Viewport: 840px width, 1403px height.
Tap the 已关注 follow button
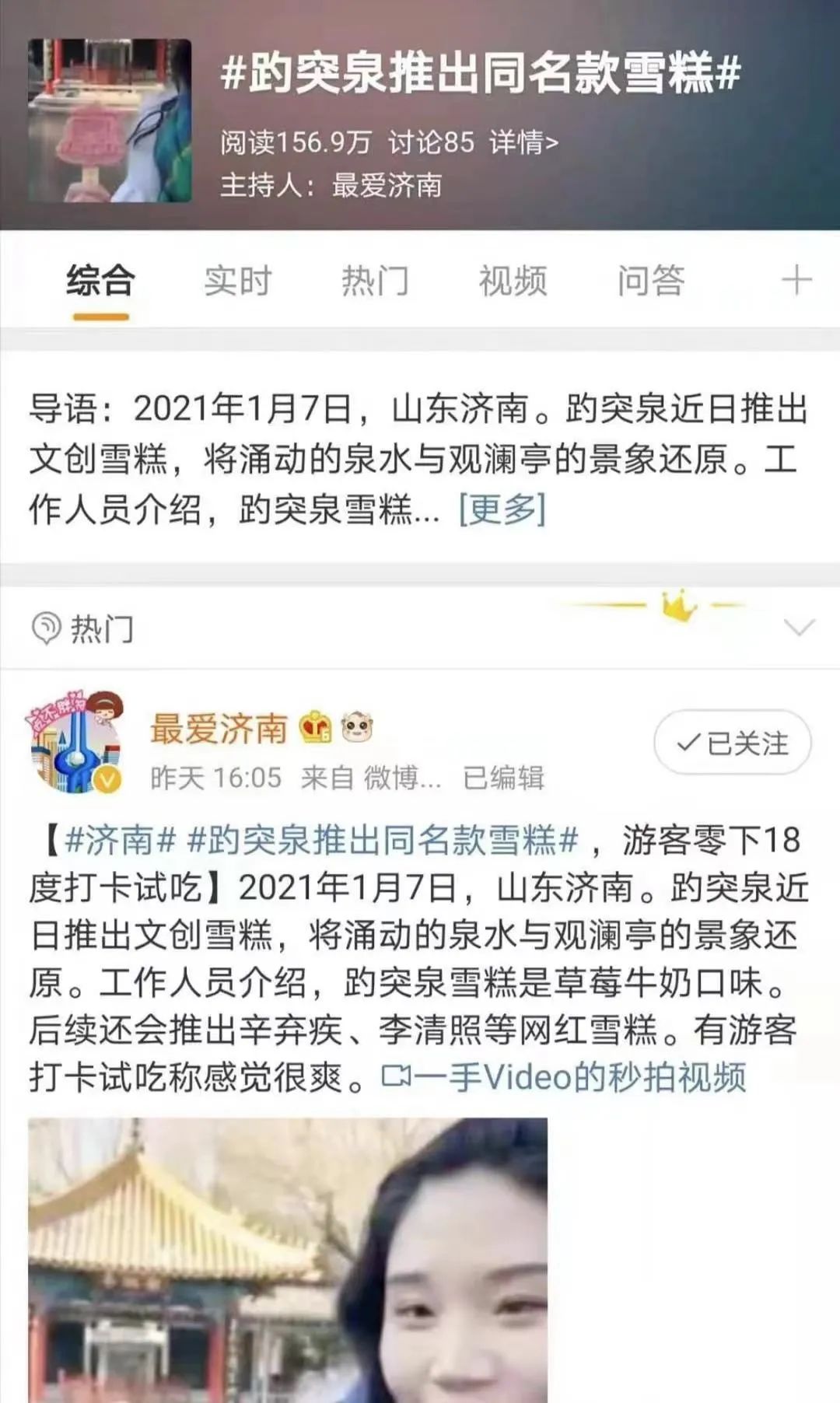(x=733, y=743)
